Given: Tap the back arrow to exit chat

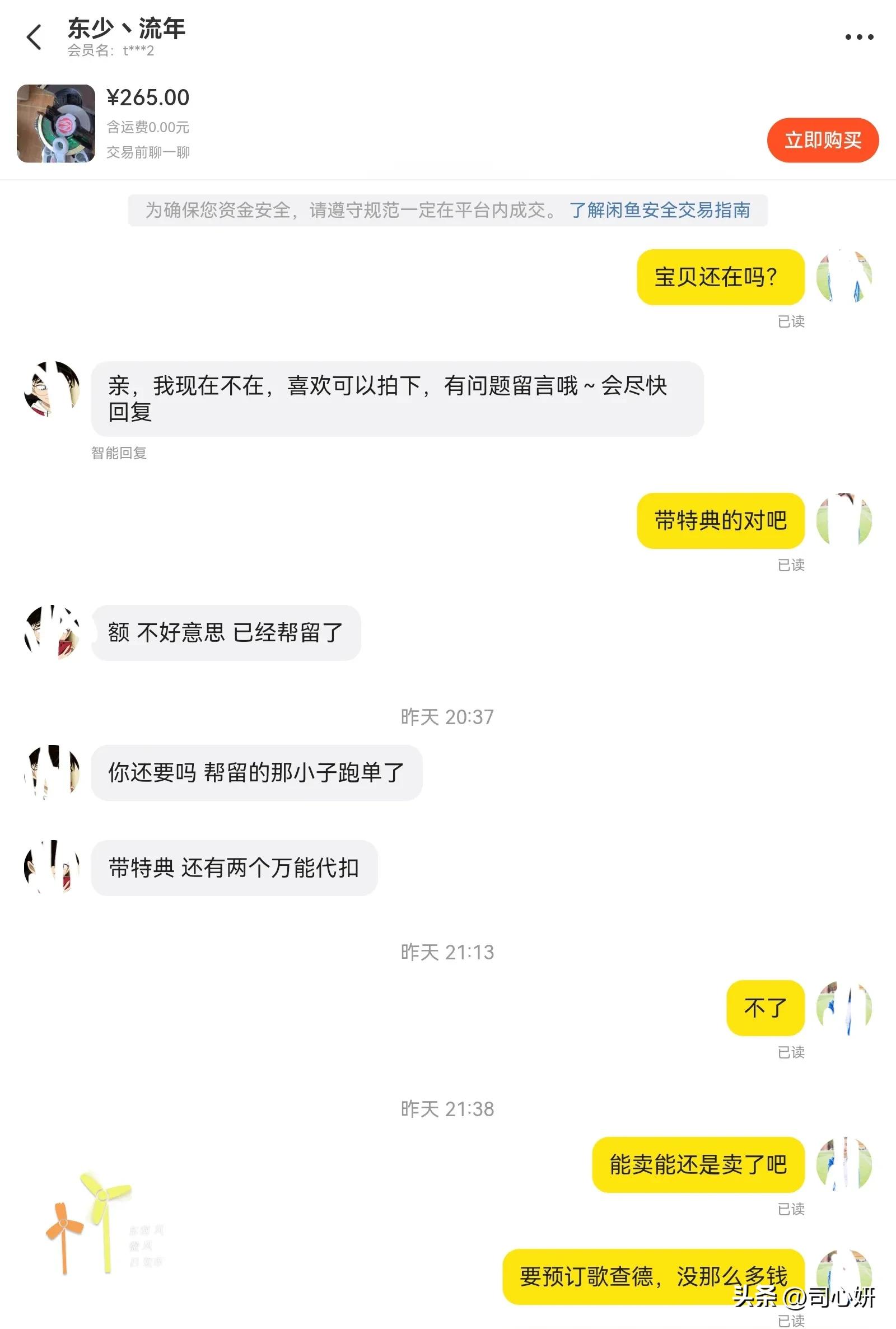Looking at the screenshot, I should (34, 35).
